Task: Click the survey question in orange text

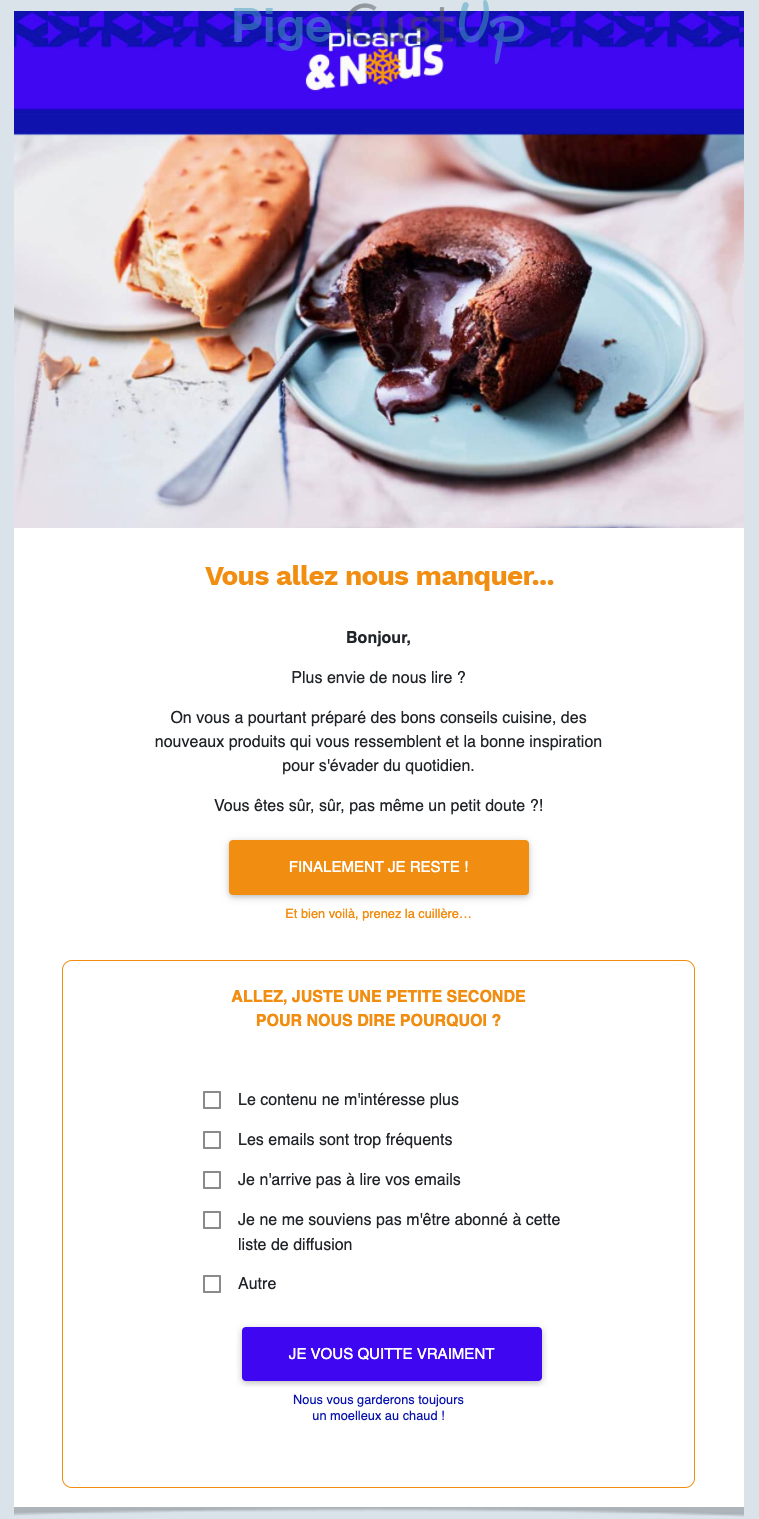Action: 378,1006
